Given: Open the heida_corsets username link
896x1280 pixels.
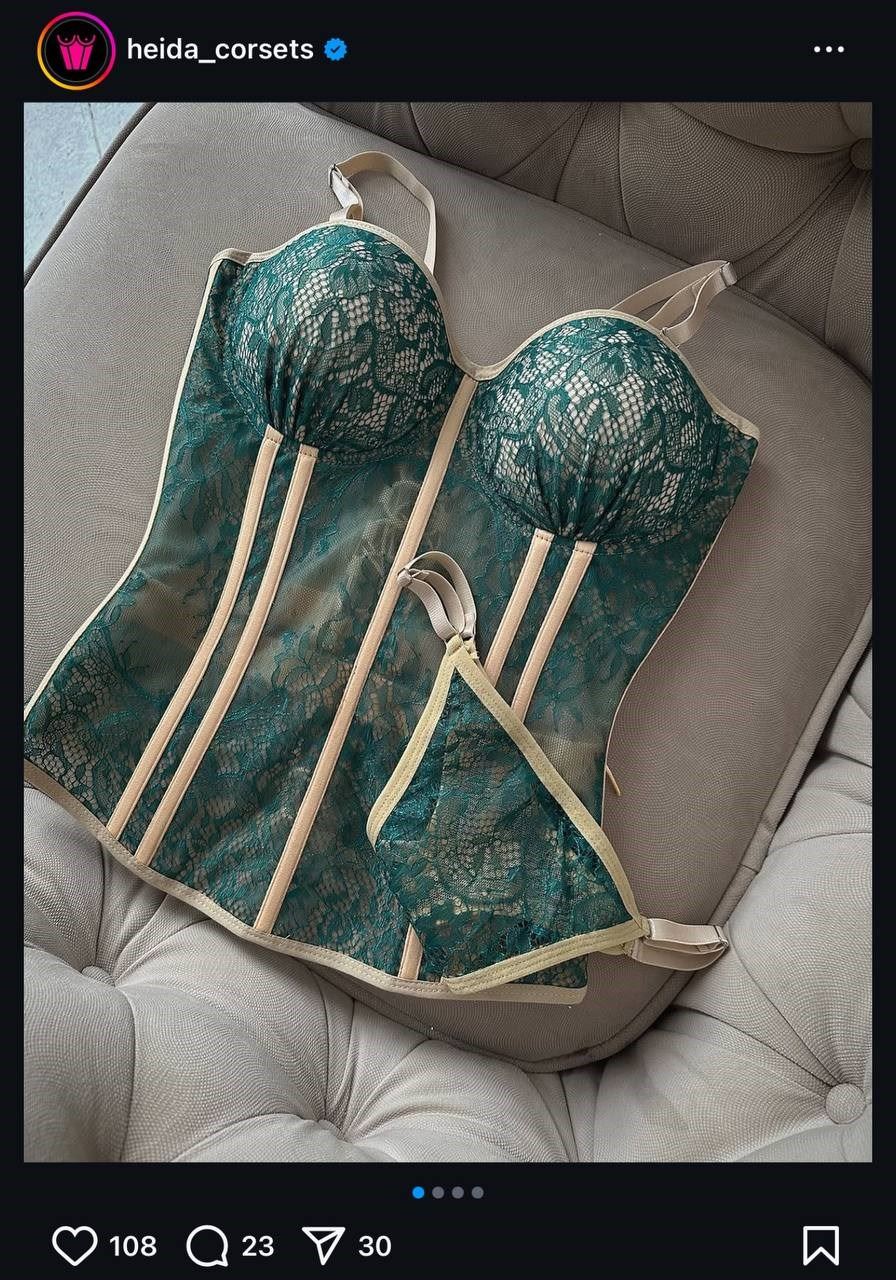Looking at the screenshot, I should (x=220, y=49).
